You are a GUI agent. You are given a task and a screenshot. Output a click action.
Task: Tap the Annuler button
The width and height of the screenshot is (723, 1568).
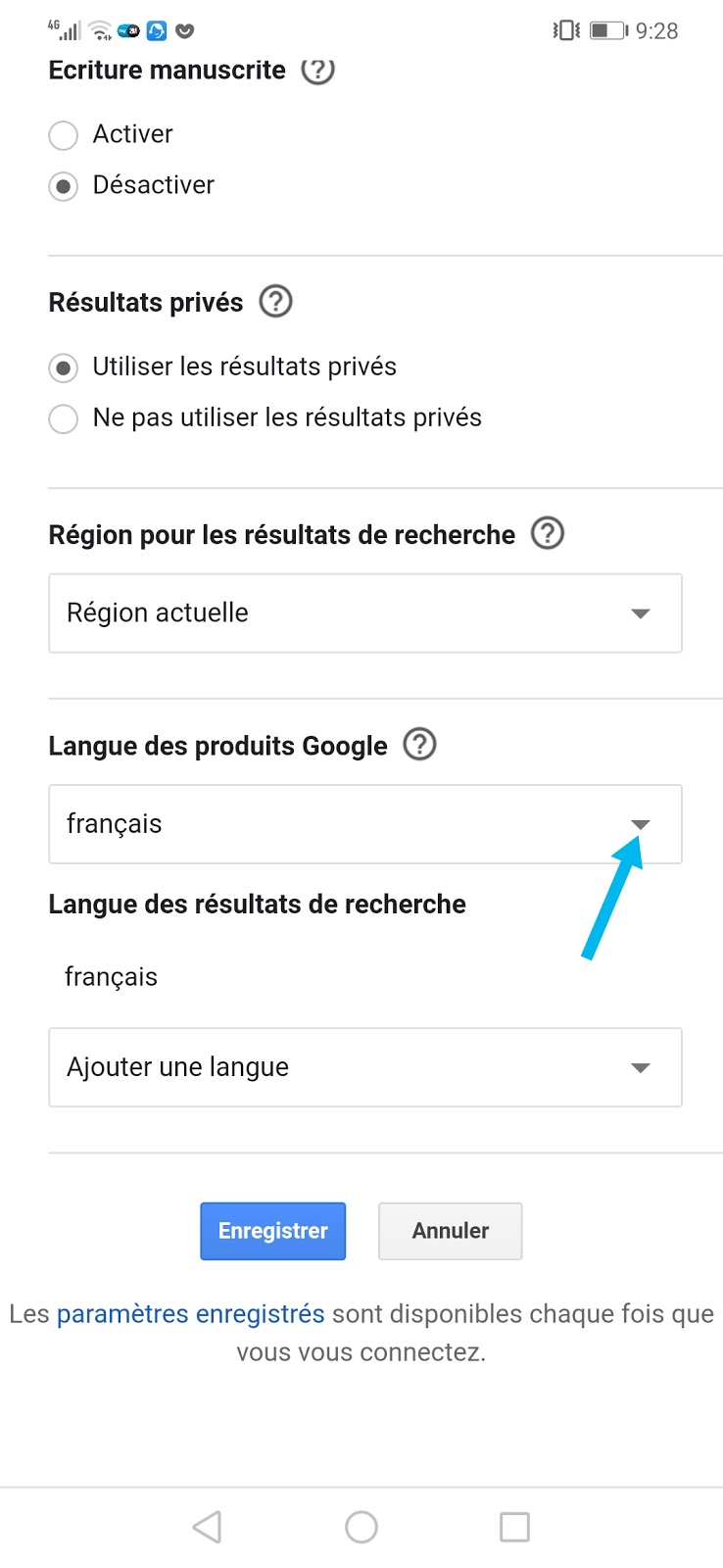click(451, 1231)
